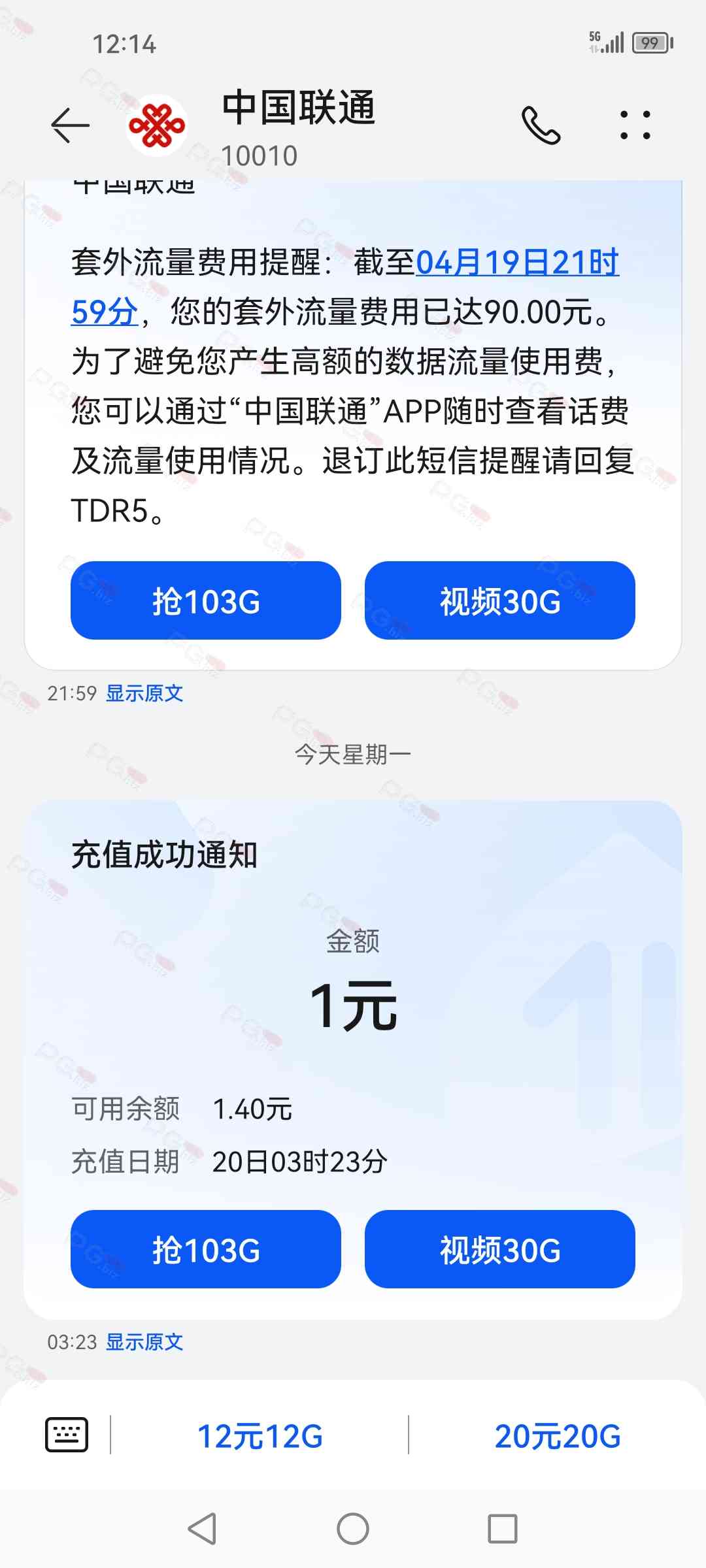Image resolution: width=706 pixels, height=1568 pixels.
Task: Tap 视频30G in the 充值成功通知 card
Action: tap(499, 1249)
